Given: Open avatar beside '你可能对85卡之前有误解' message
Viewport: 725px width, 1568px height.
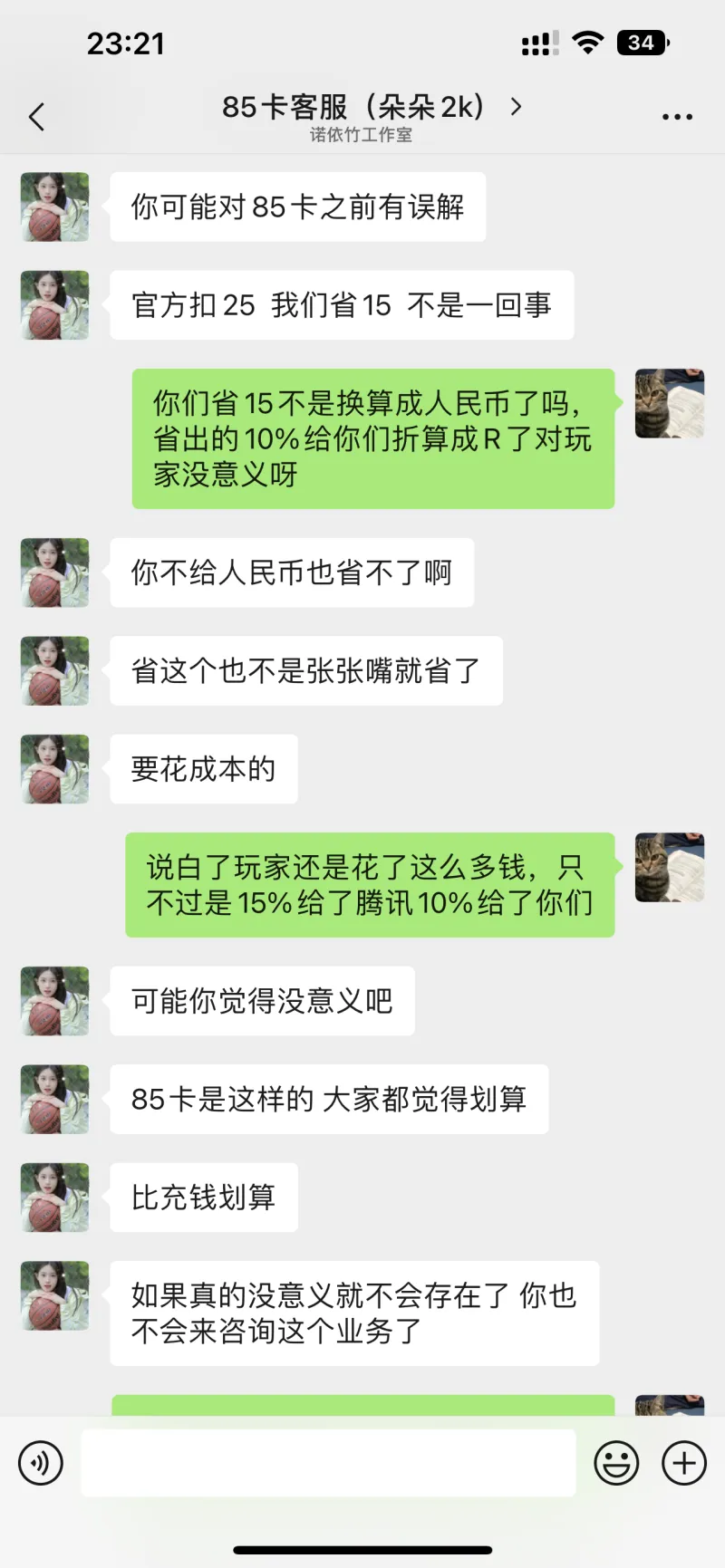Looking at the screenshot, I should point(55,207).
